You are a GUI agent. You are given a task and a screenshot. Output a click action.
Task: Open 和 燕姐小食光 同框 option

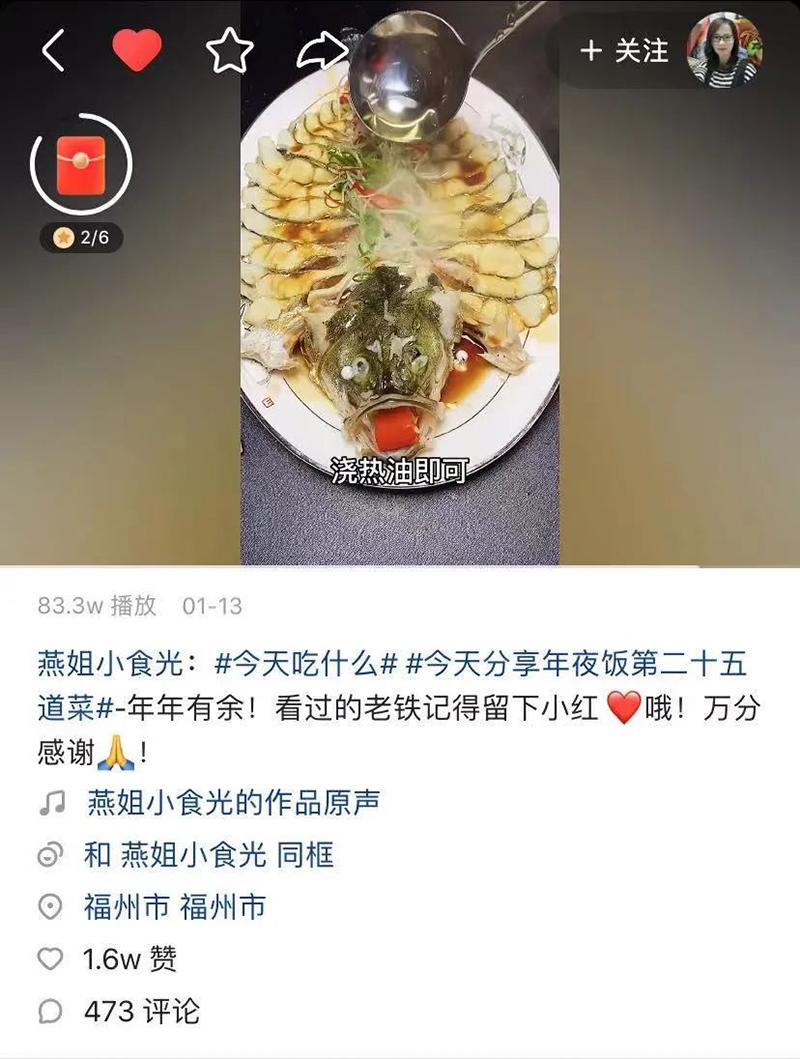click(208, 855)
